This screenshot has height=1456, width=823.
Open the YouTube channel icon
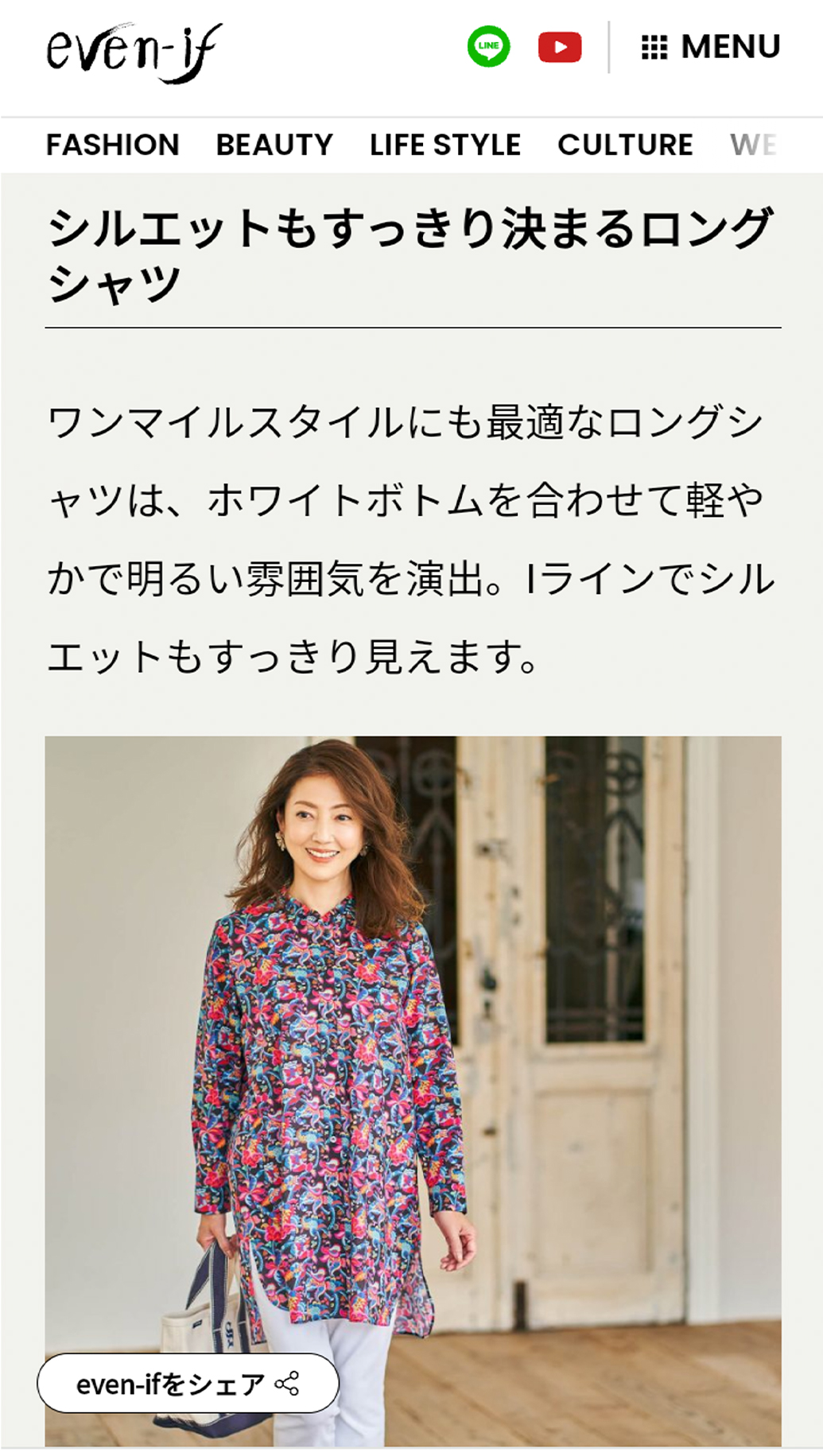pyautogui.click(x=560, y=47)
